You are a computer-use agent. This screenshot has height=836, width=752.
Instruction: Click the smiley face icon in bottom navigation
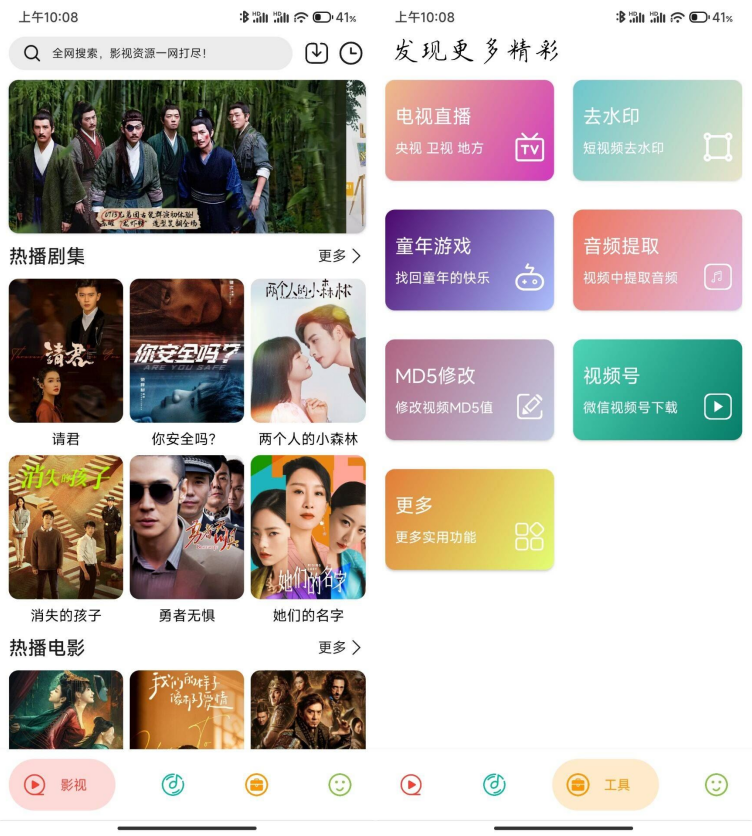(341, 785)
